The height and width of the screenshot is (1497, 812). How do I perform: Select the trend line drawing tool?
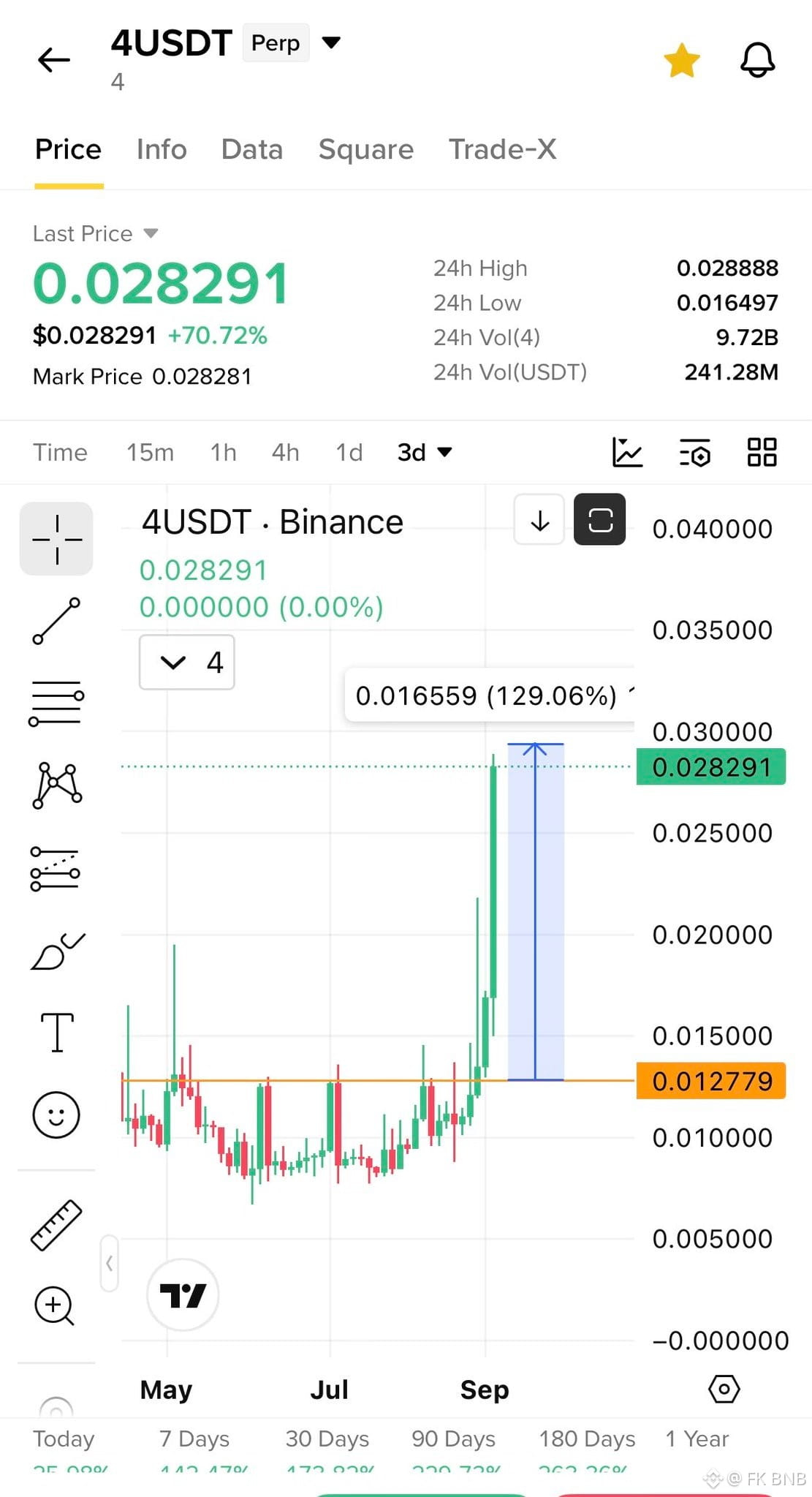[x=56, y=621]
